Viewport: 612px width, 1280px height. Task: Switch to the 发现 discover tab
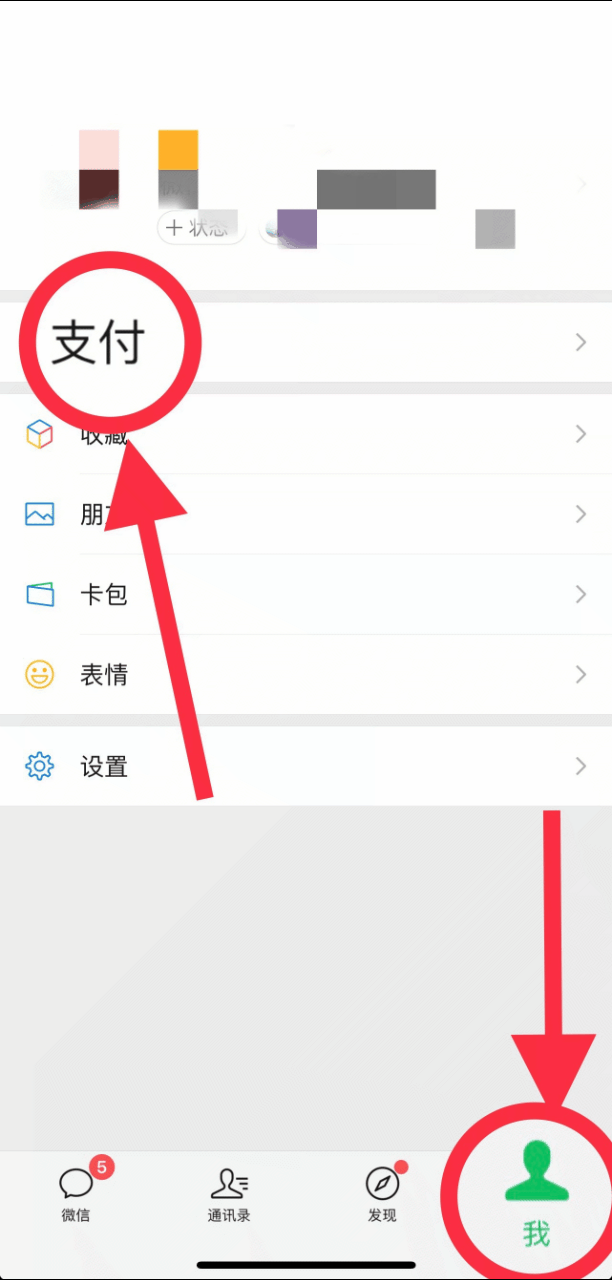click(x=382, y=1195)
